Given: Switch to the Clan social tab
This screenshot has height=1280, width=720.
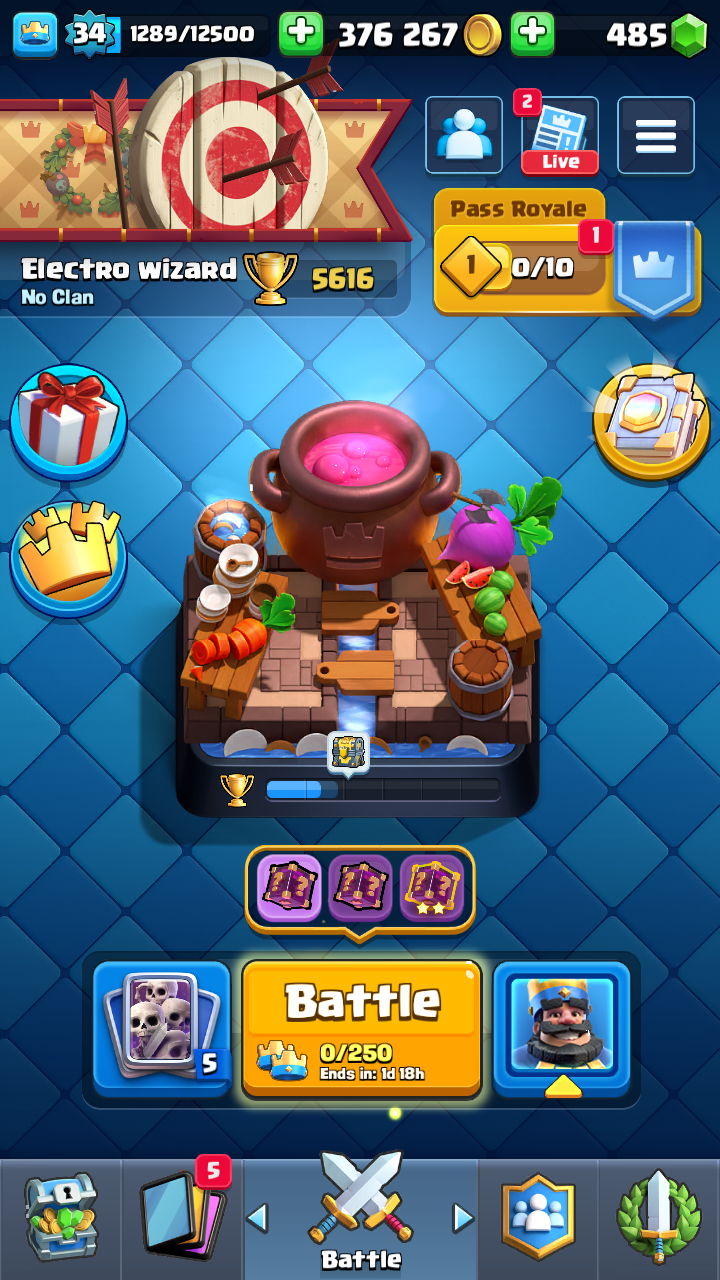Looking at the screenshot, I should [x=540, y=1218].
